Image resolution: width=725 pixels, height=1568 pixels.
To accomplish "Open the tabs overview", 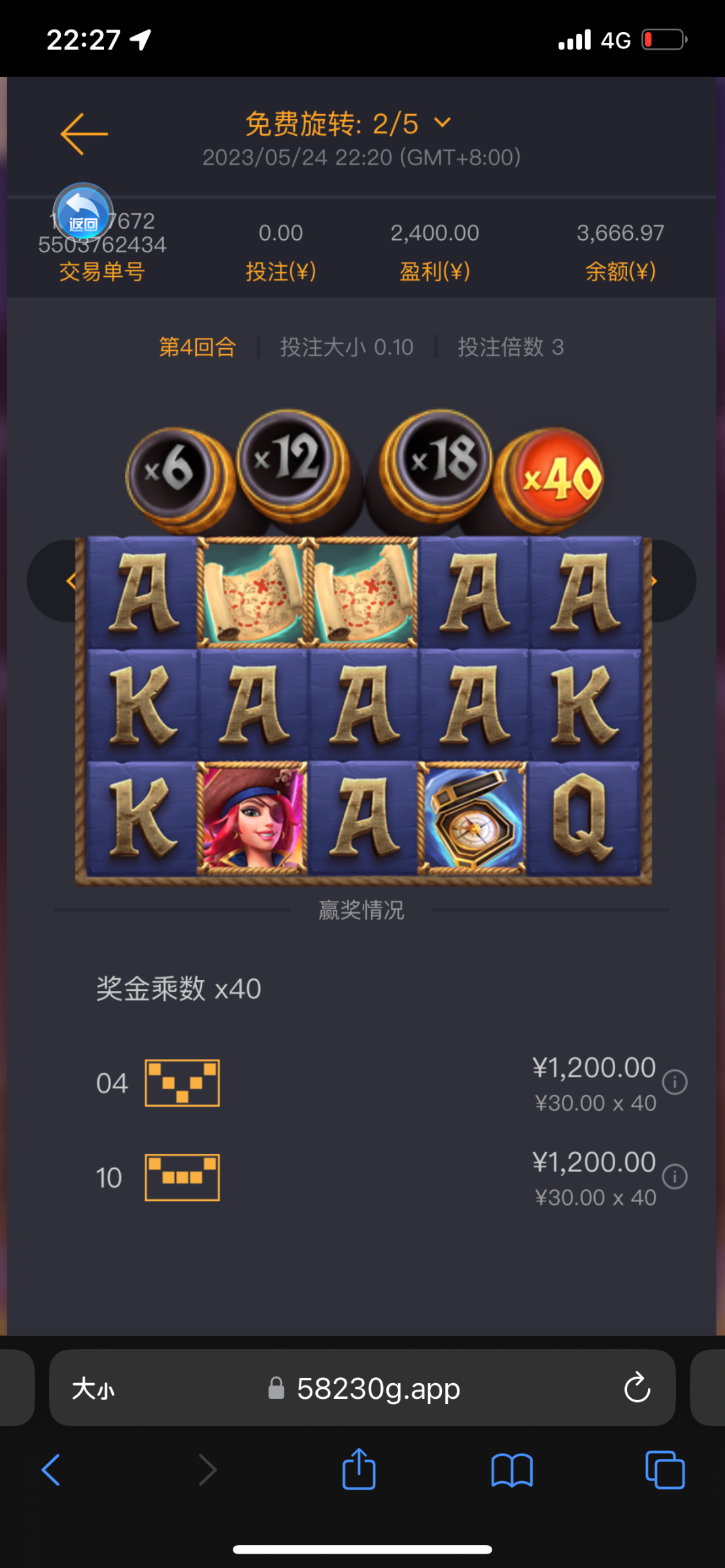I will point(664,1470).
